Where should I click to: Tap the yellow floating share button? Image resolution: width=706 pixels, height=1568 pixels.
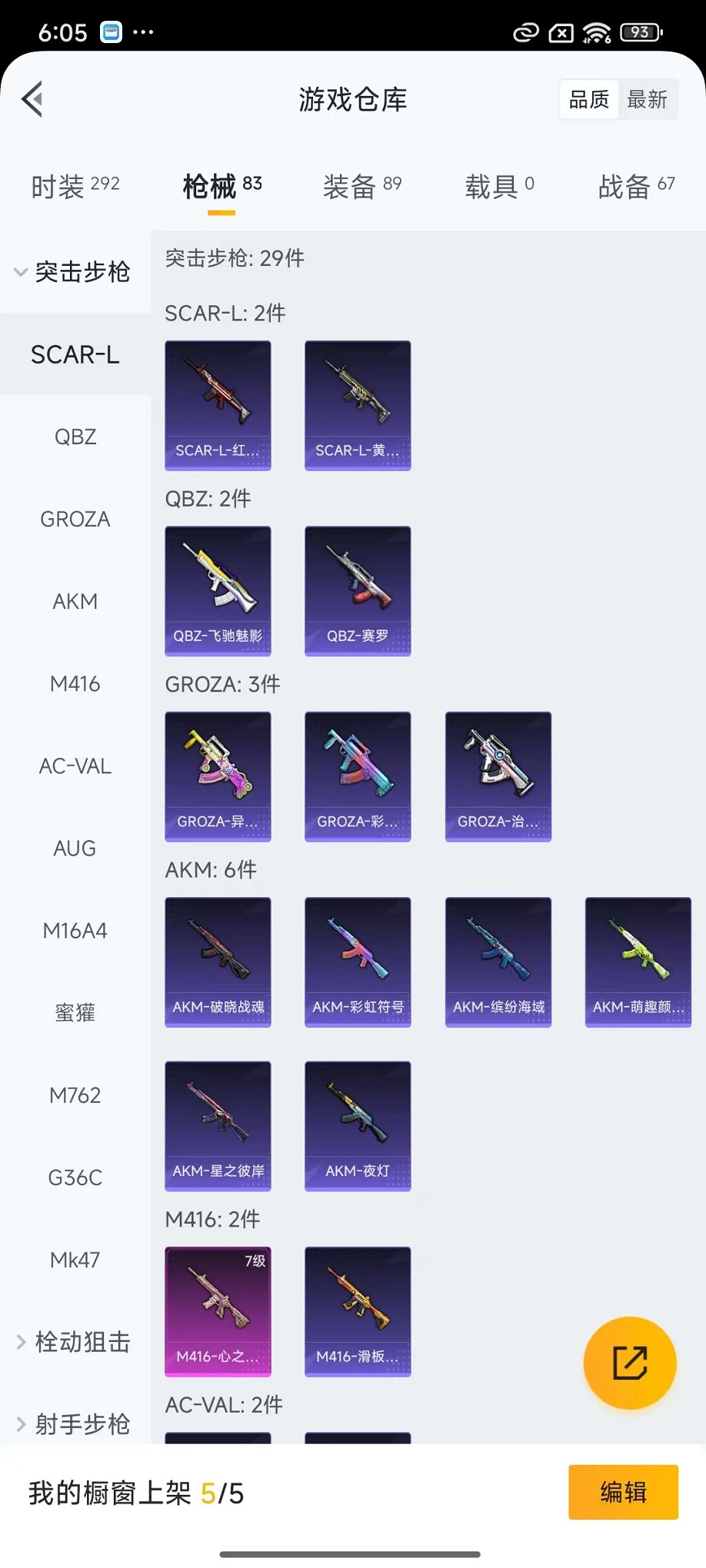[x=629, y=1363]
